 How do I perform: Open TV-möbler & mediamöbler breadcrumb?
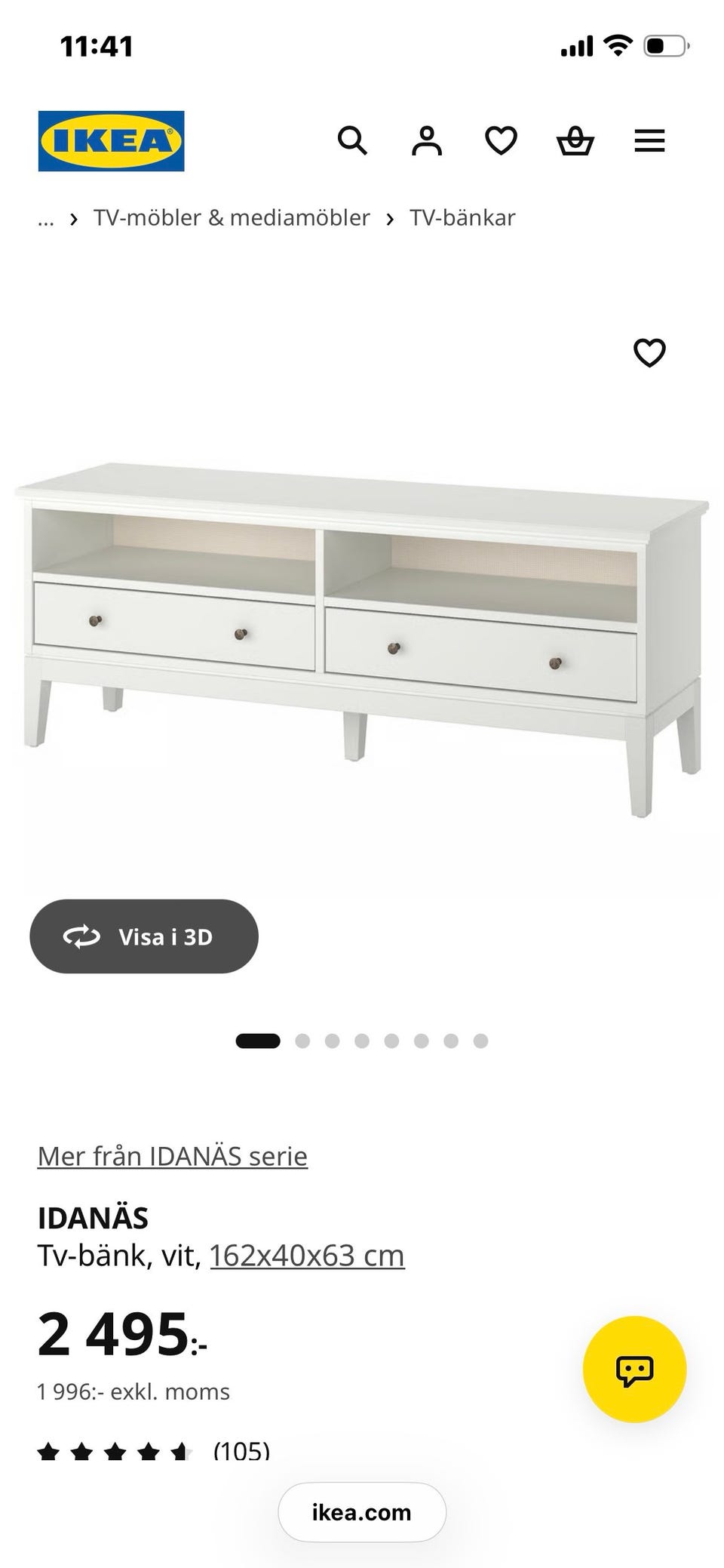tap(232, 218)
